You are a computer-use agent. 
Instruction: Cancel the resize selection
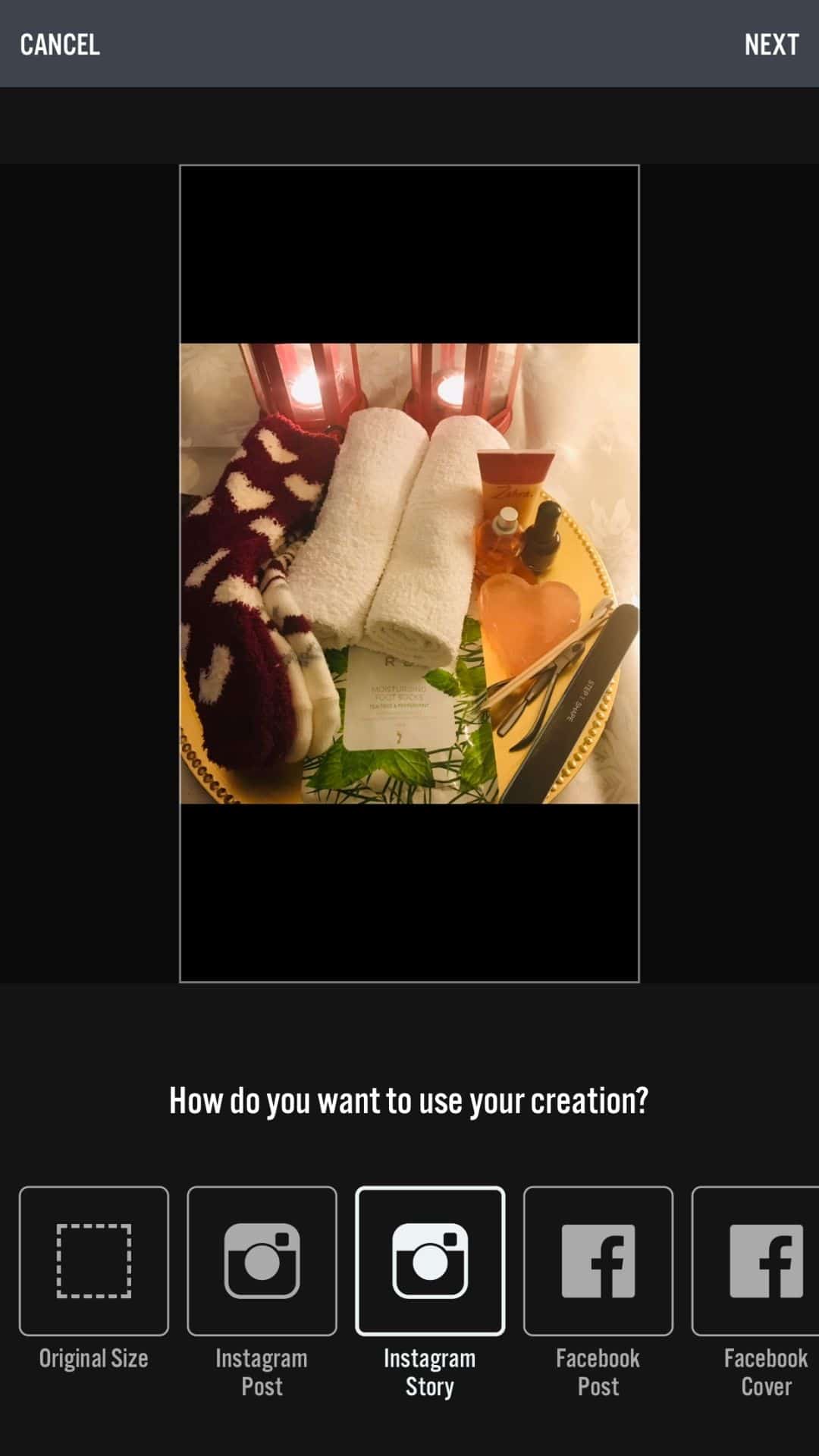tap(60, 45)
